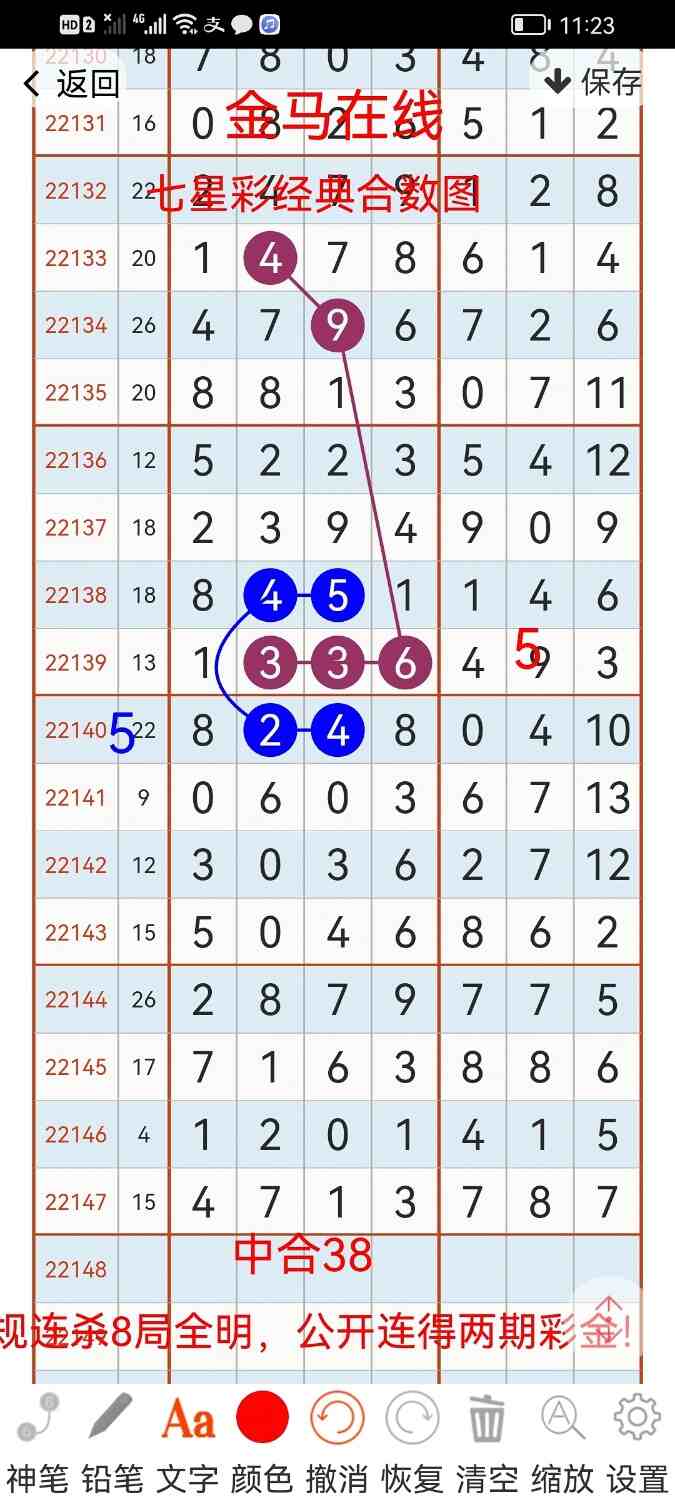This screenshot has width=675, height=1500.
Task: Go back with the 返回 button
Action: pyautogui.click(x=72, y=83)
